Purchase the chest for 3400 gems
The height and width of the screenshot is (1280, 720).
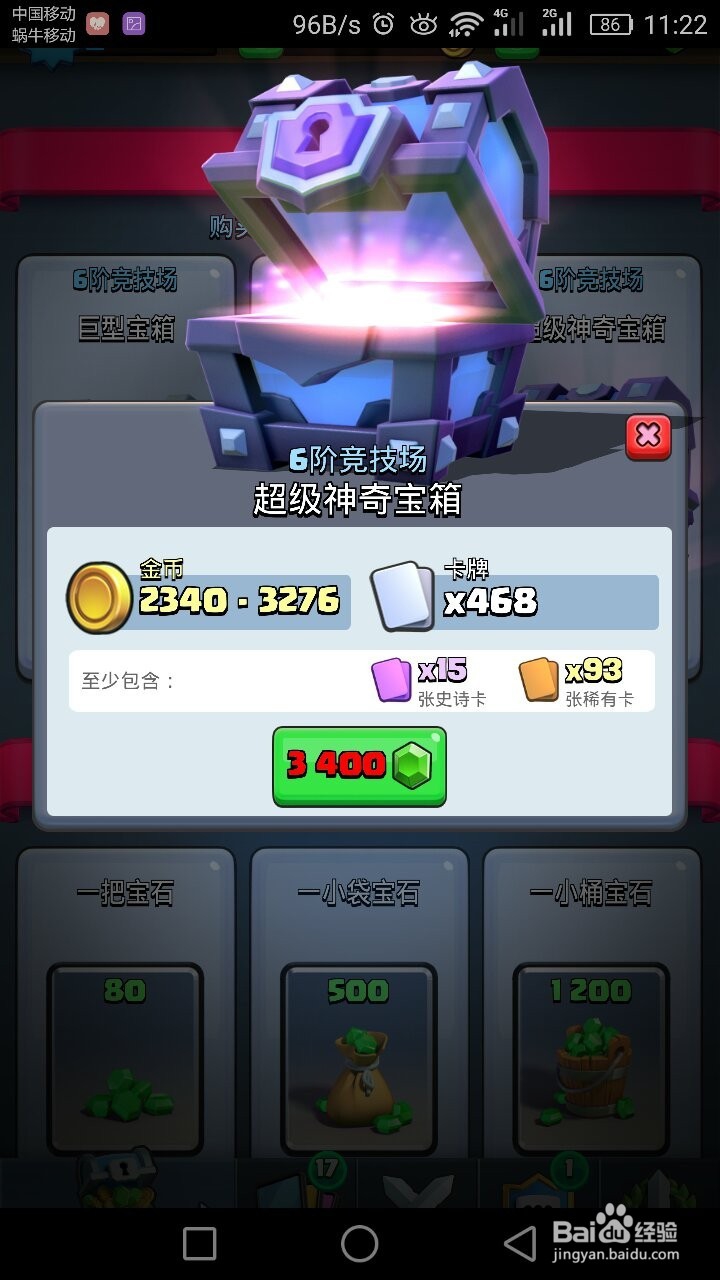[358, 763]
